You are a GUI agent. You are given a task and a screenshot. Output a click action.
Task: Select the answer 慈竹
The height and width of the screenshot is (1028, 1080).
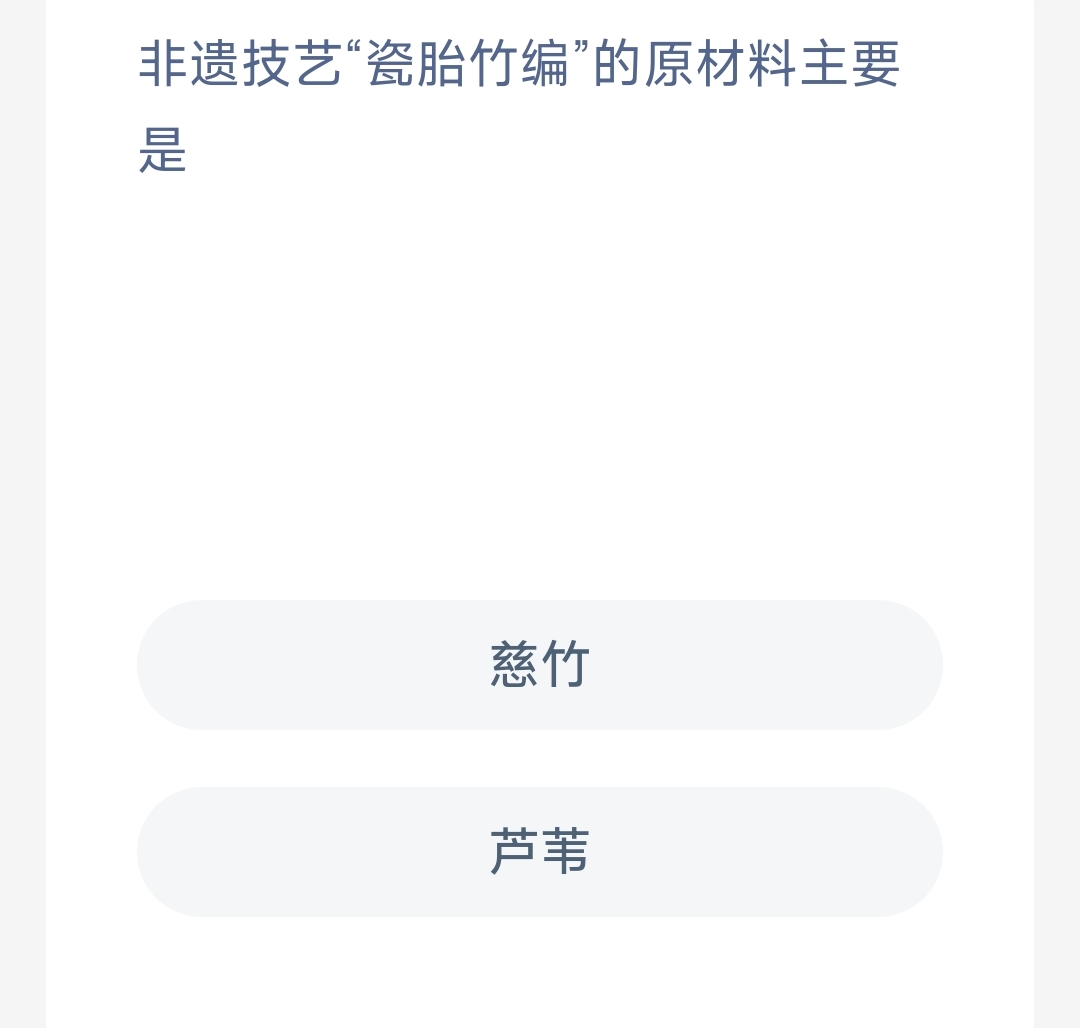pyautogui.click(x=540, y=665)
